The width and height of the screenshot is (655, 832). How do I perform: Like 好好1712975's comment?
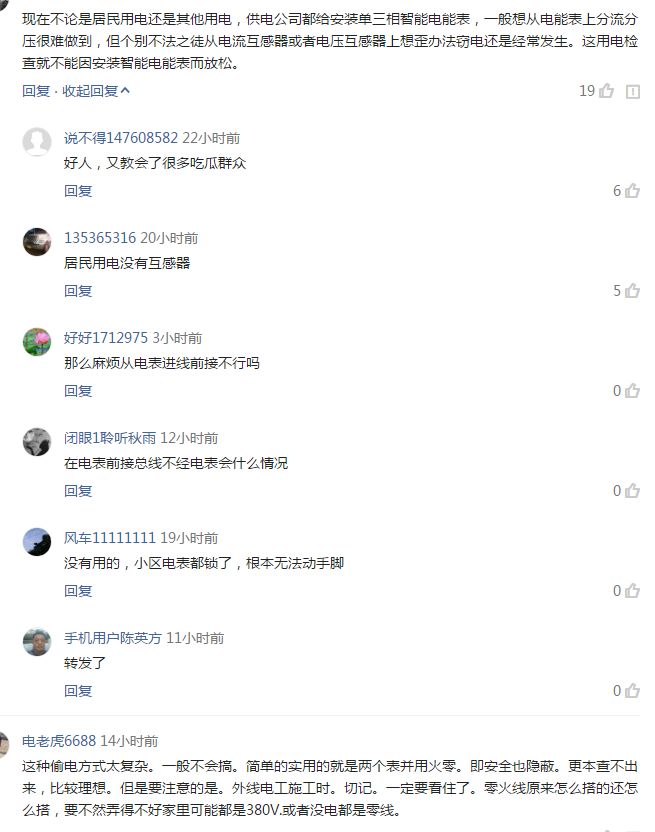[x=632, y=391]
